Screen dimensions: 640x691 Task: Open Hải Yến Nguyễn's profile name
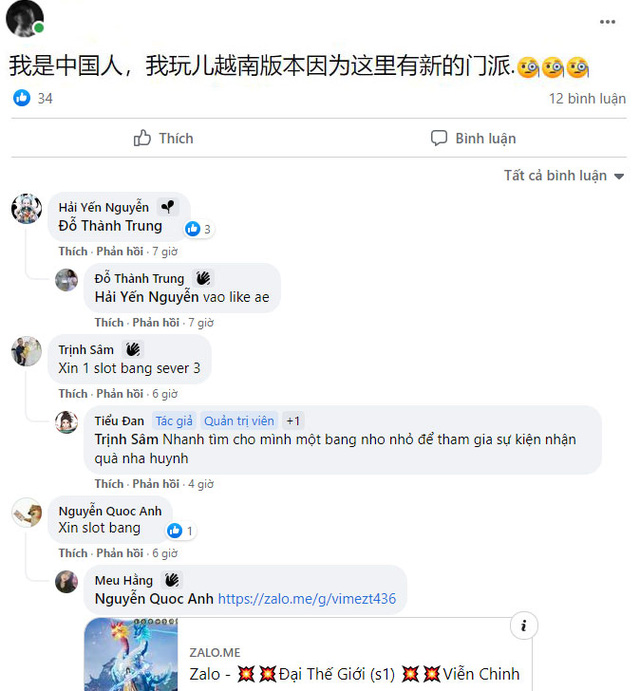(x=103, y=207)
